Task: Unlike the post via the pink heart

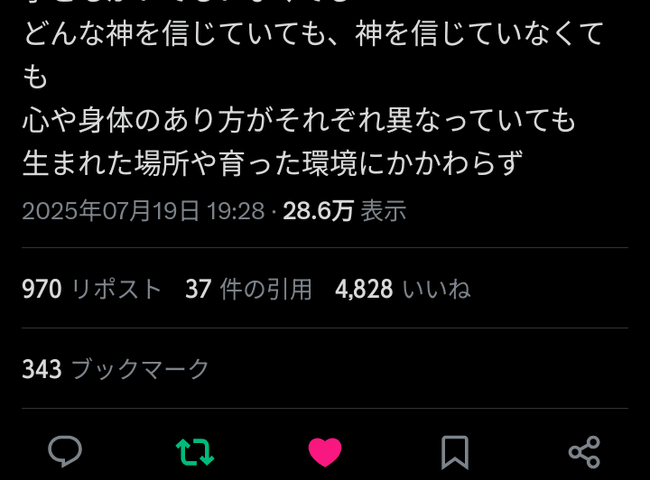Action: coord(325,452)
